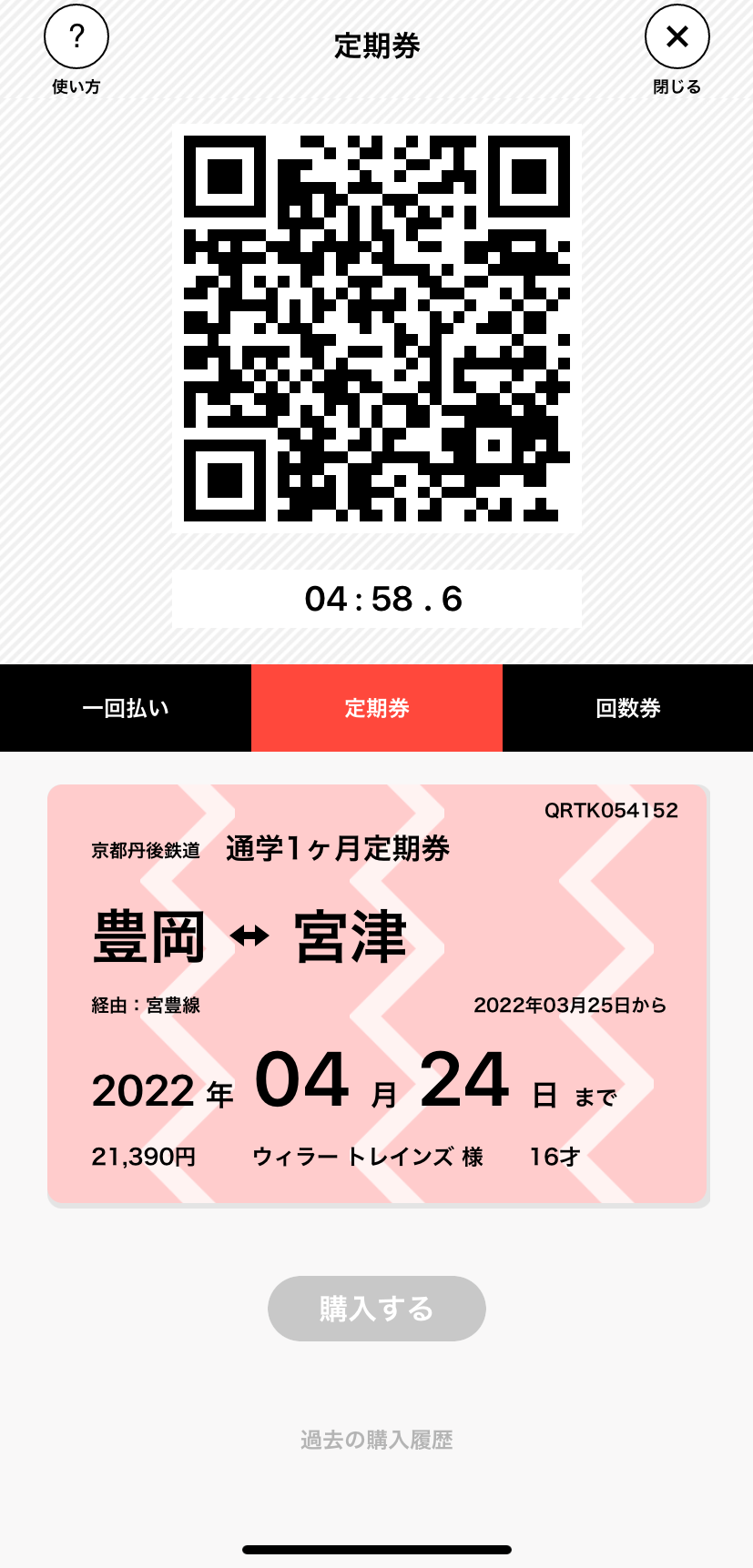Open 過去の購入履歴

pos(377,1440)
